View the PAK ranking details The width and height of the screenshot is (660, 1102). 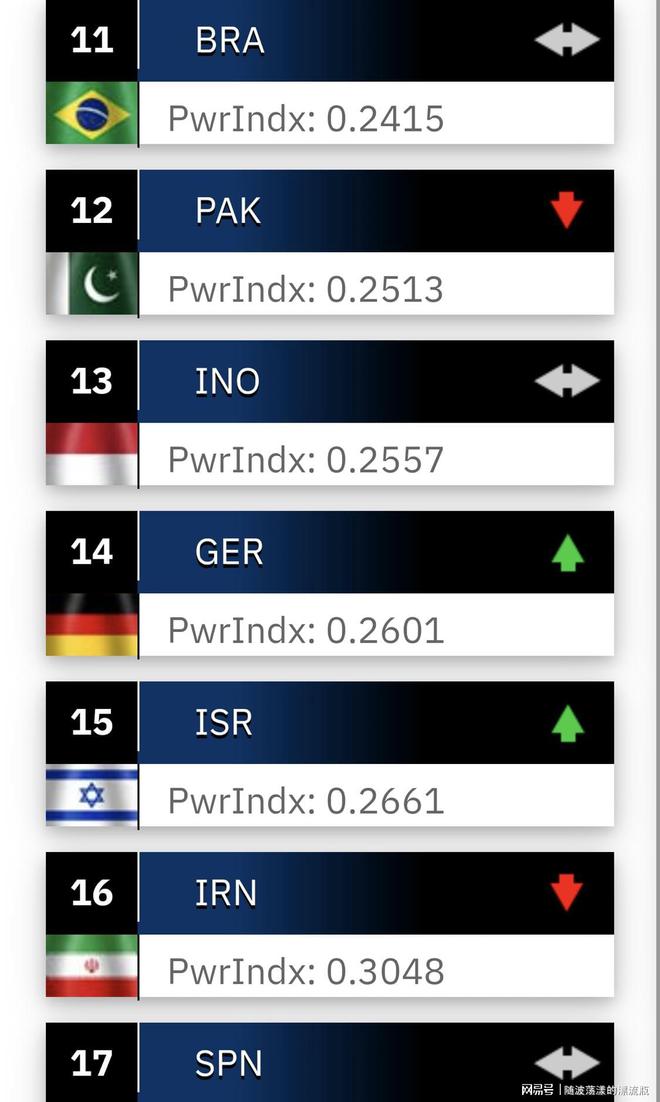pyautogui.click(x=229, y=211)
